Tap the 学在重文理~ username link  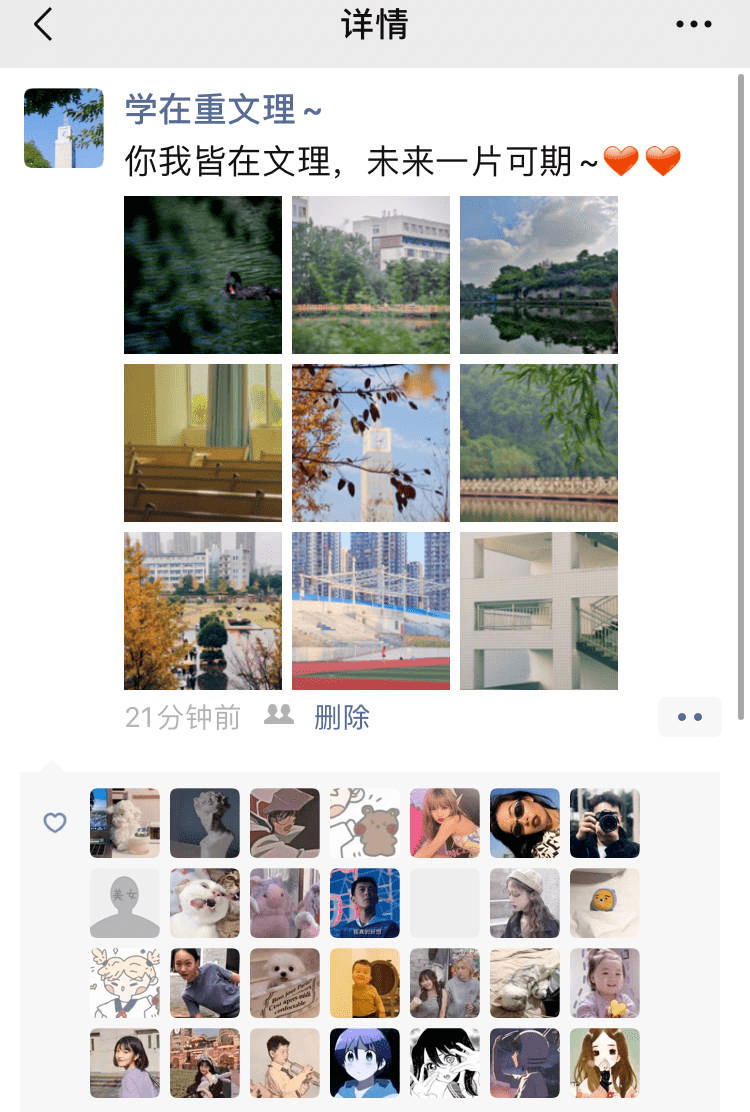(224, 109)
